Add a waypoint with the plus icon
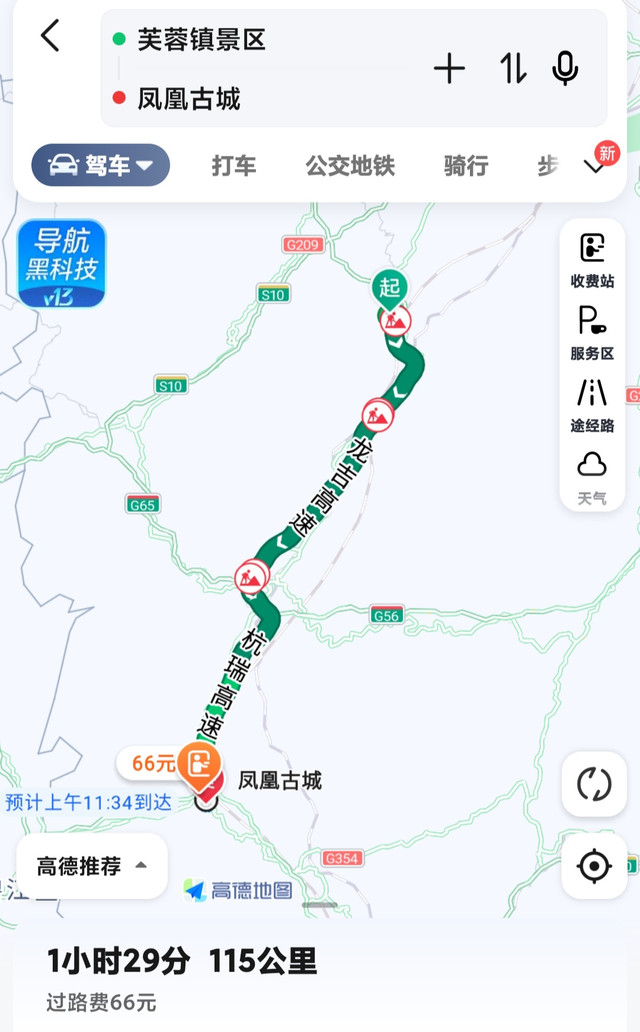The width and height of the screenshot is (640, 1032). [449, 69]
